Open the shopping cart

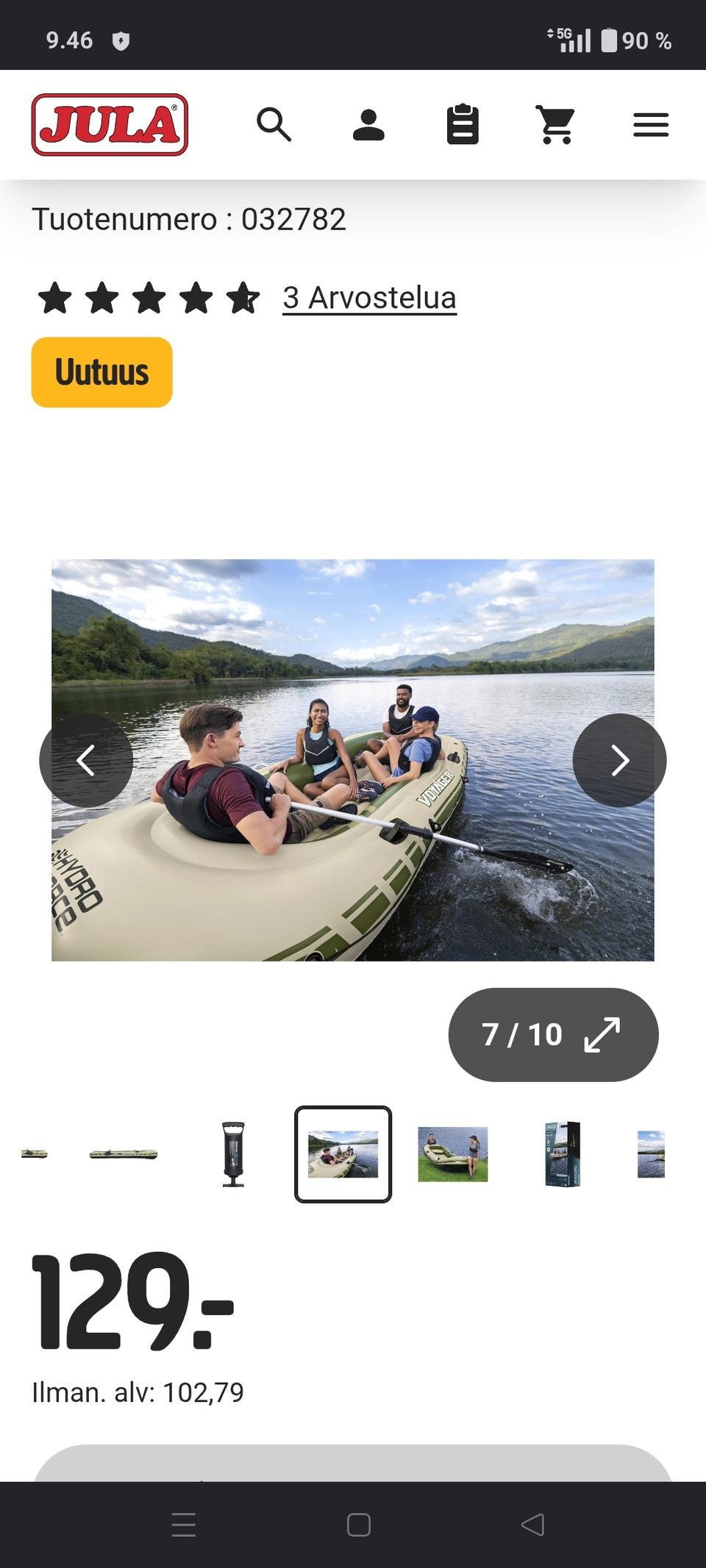point(556,125)
